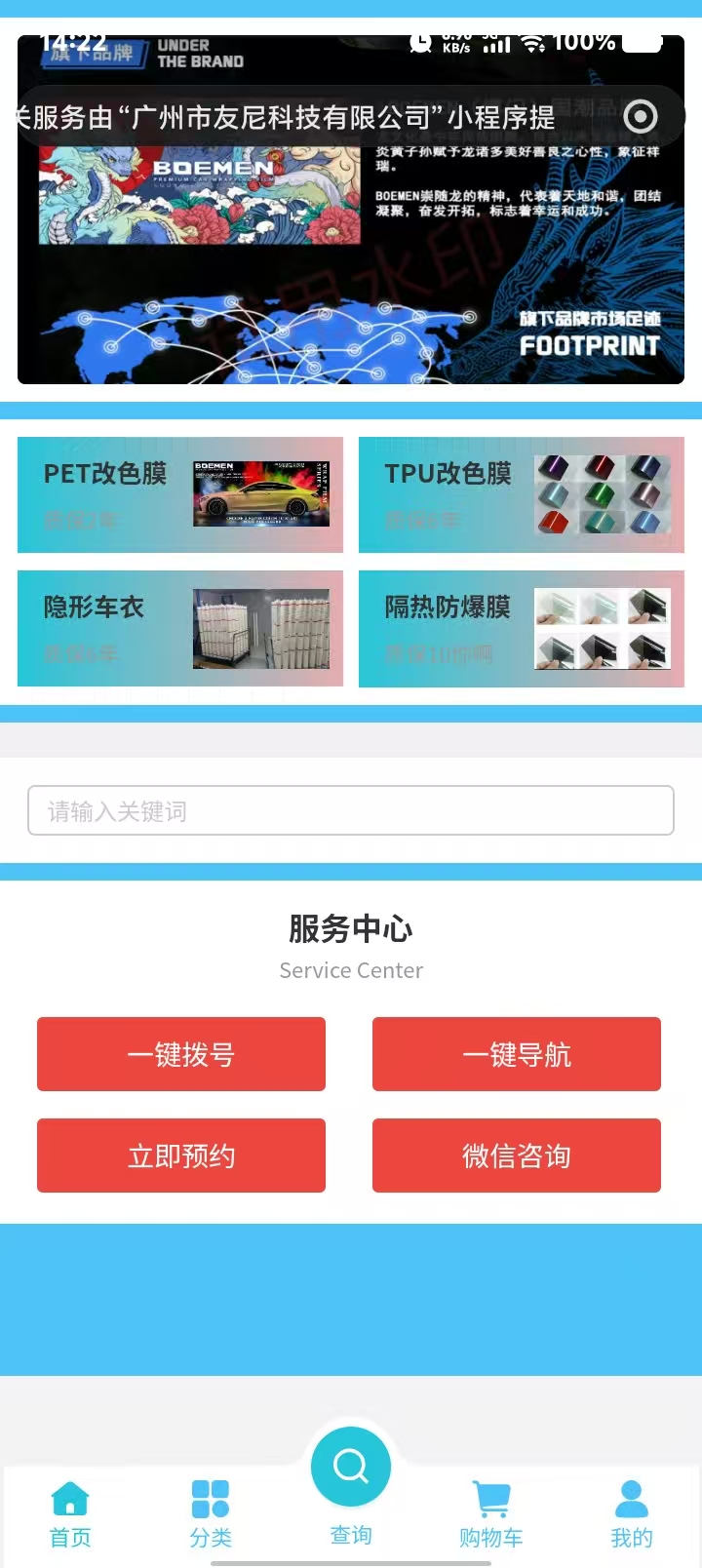Tap the mini program close circle icon
The image size is (702, 1568).
[x=641, y=117]
